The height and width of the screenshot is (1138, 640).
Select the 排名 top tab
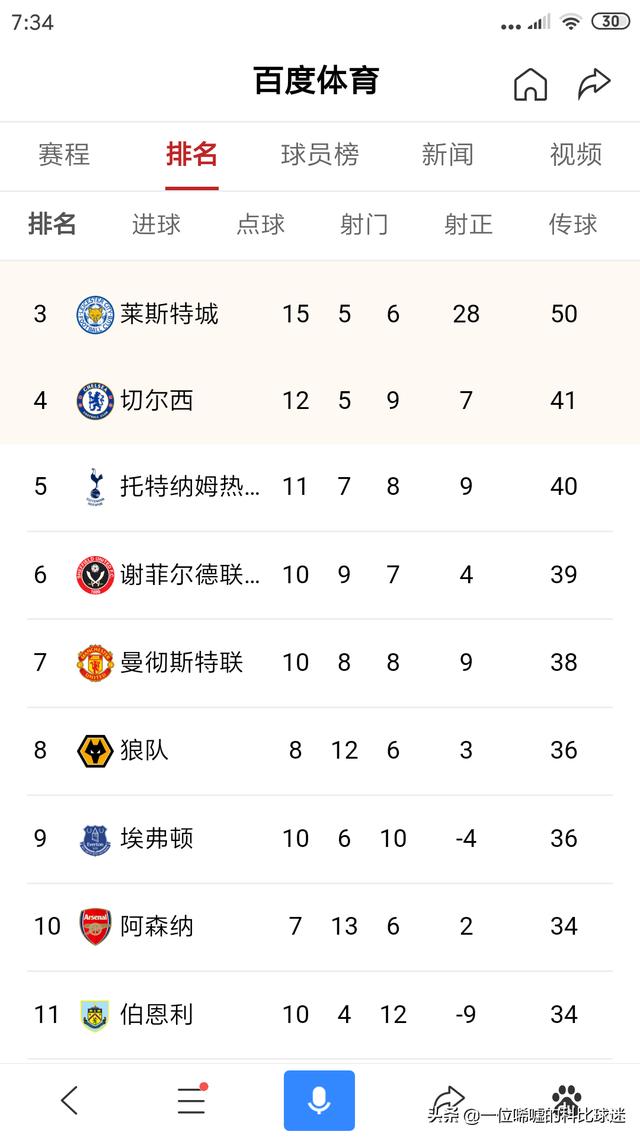click(x=192, y=155)
